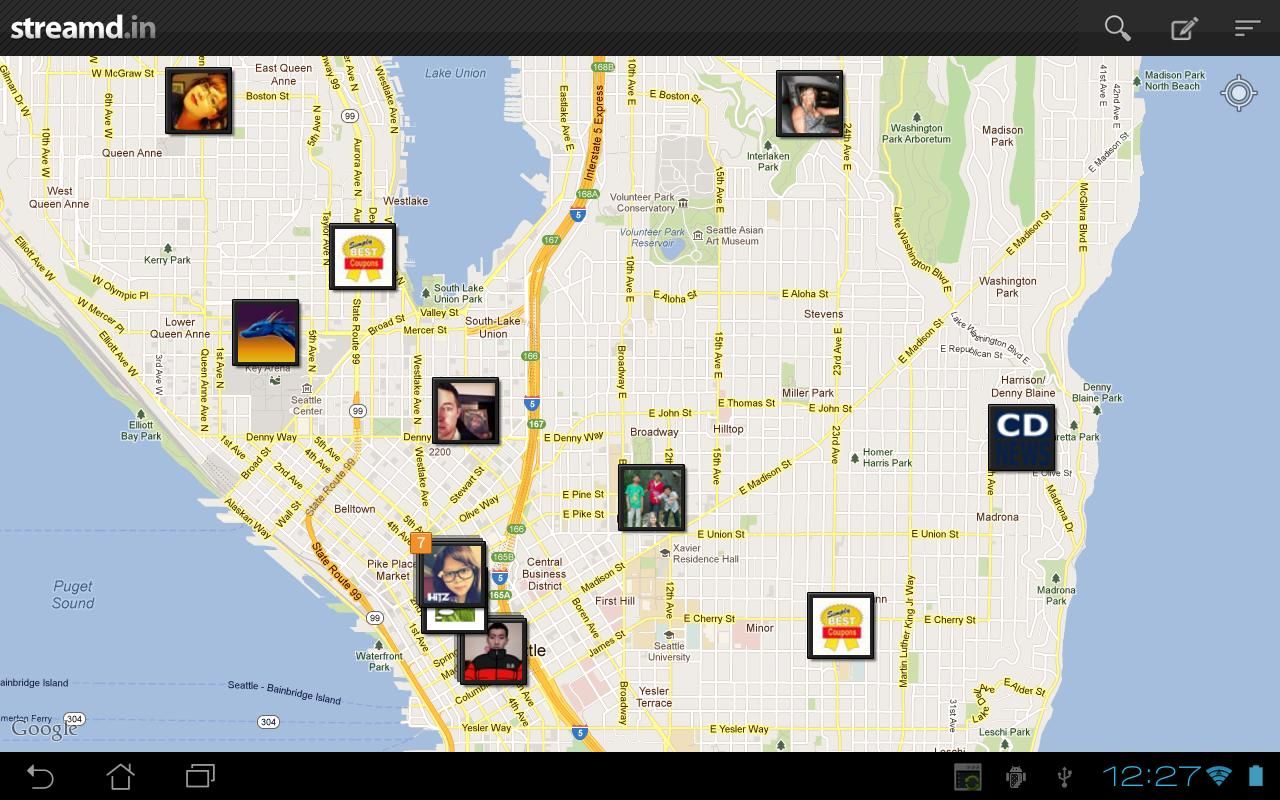This screenshot has height=800, width=1280.
Task: Compose a new post
Action: 1184,28
